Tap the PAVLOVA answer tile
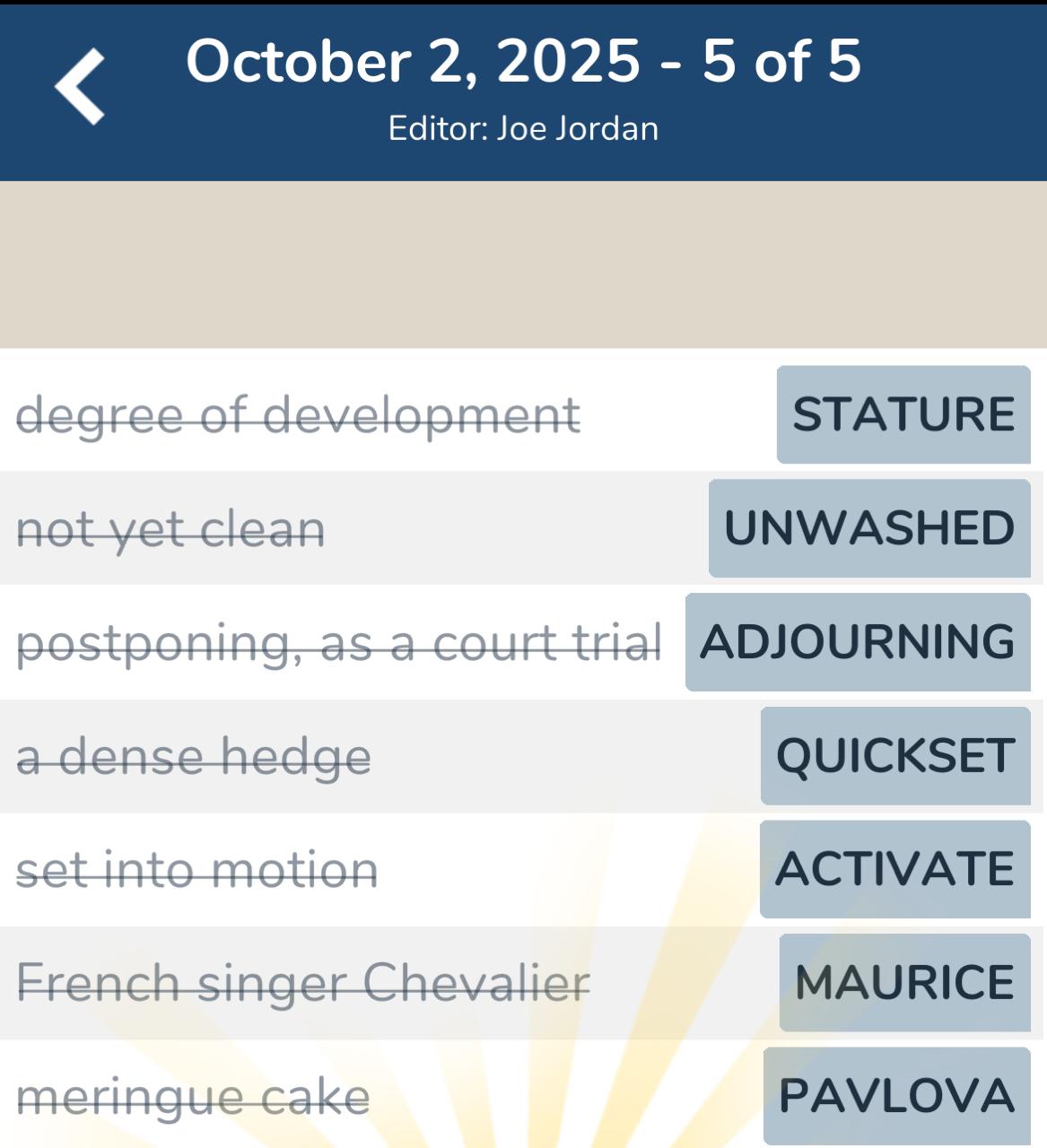This screenshot has height=1148, width=1047. pyautogui.click(x=895, y=1096)
